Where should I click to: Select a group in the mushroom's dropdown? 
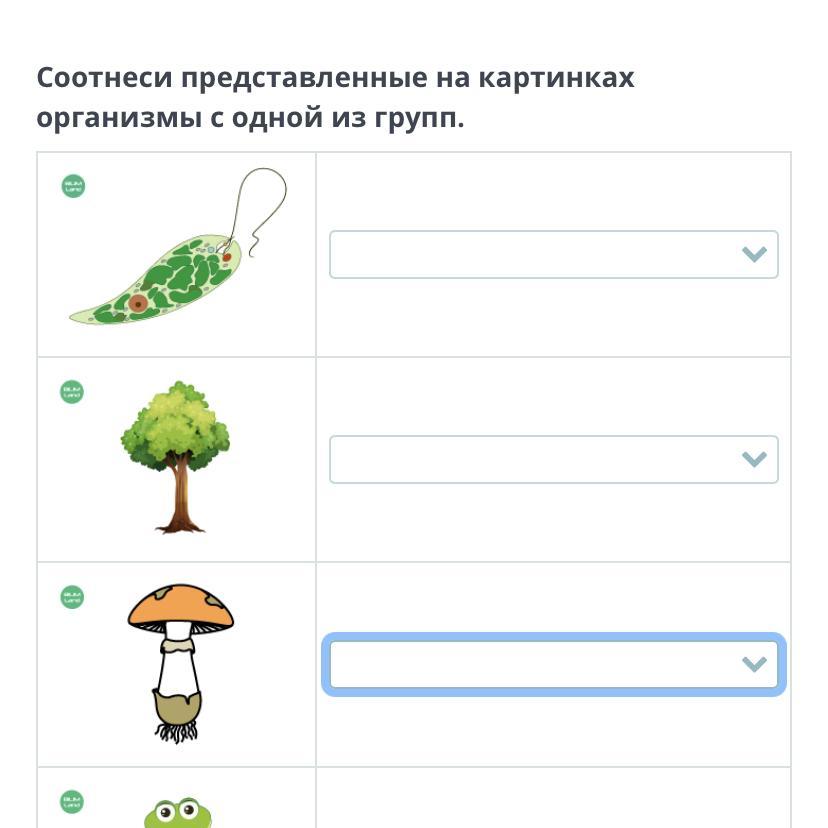click(553, 664)
